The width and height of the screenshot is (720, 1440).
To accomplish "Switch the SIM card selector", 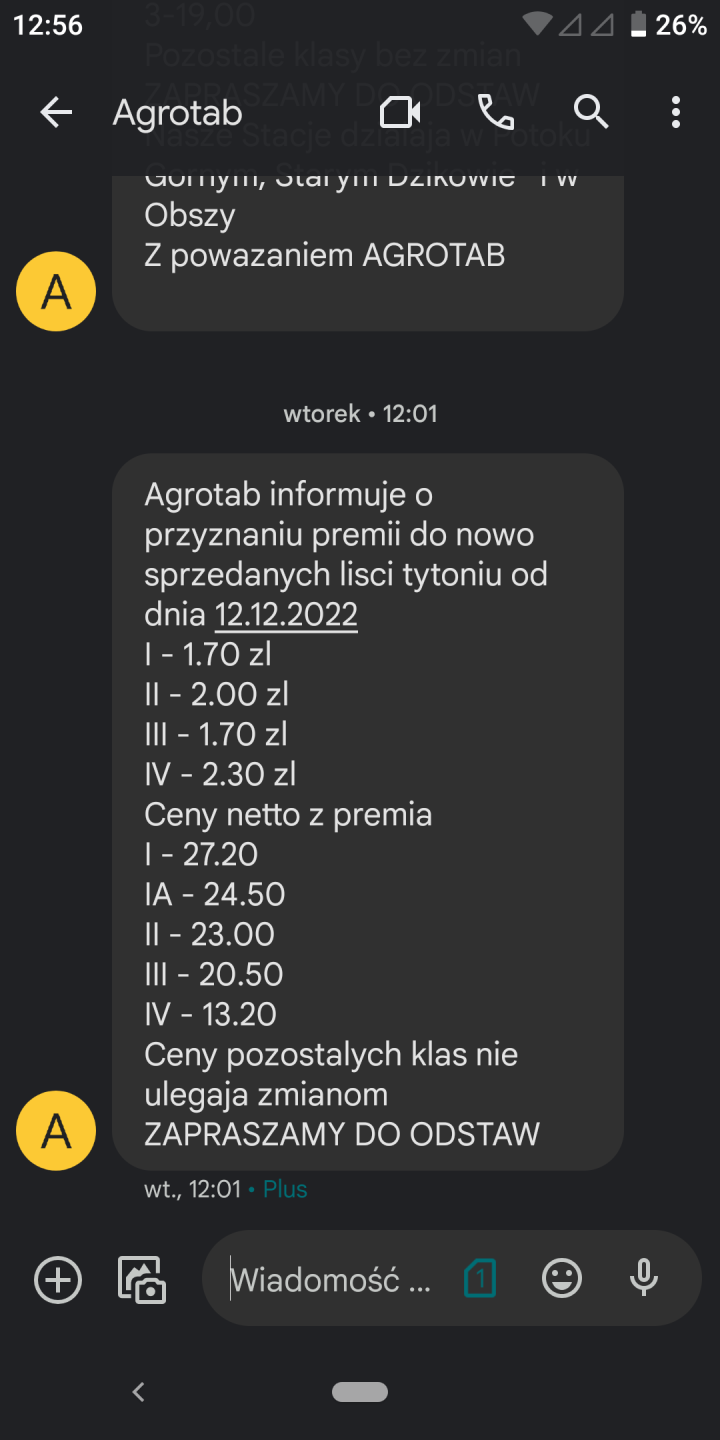I will coord(480,1279).
